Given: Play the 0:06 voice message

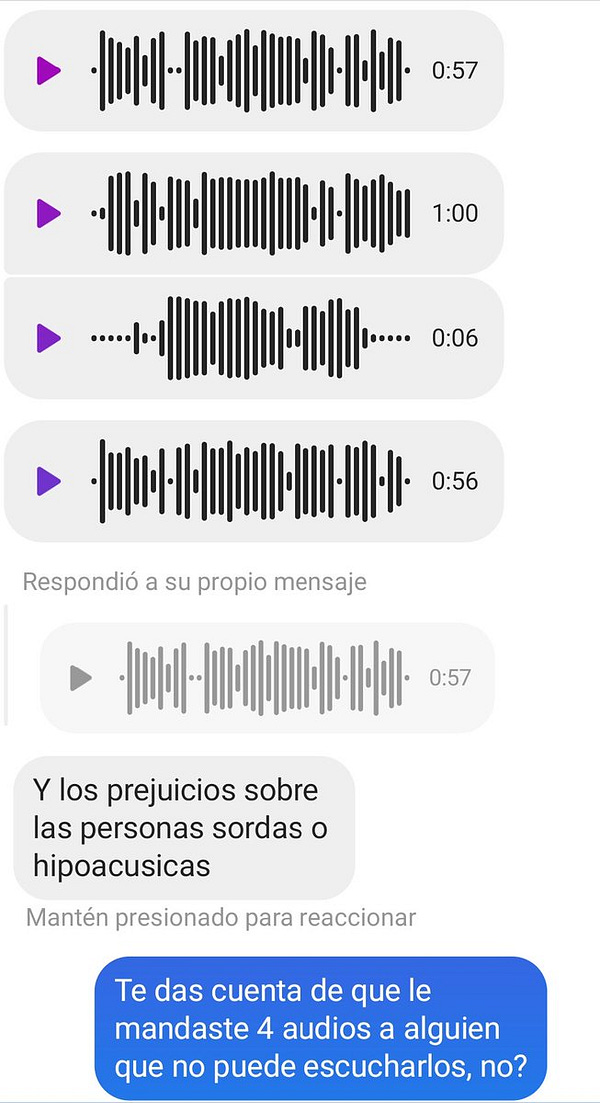Looking at the screenshot, I should [48, 338].
